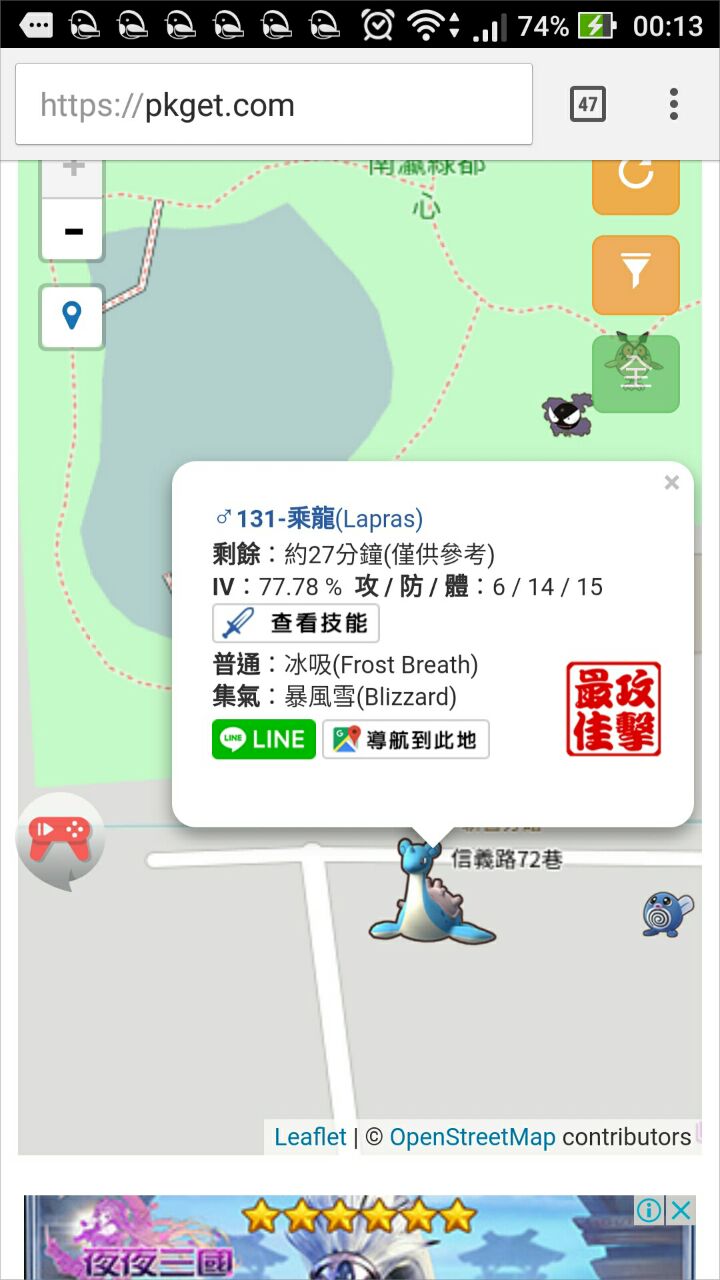The height and width of the screenshot is (1280, 720).
Task: Zoom out the map
Action: [72, 231]
